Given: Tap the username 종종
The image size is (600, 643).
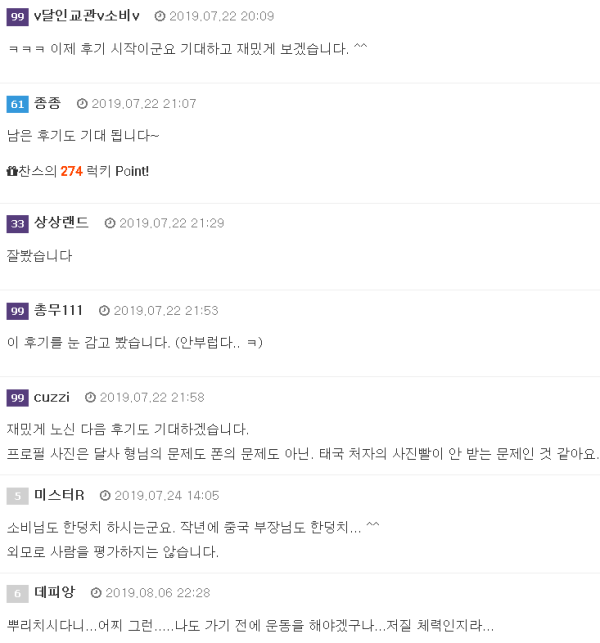Looking at the screenshot, I should coord(47,103).
